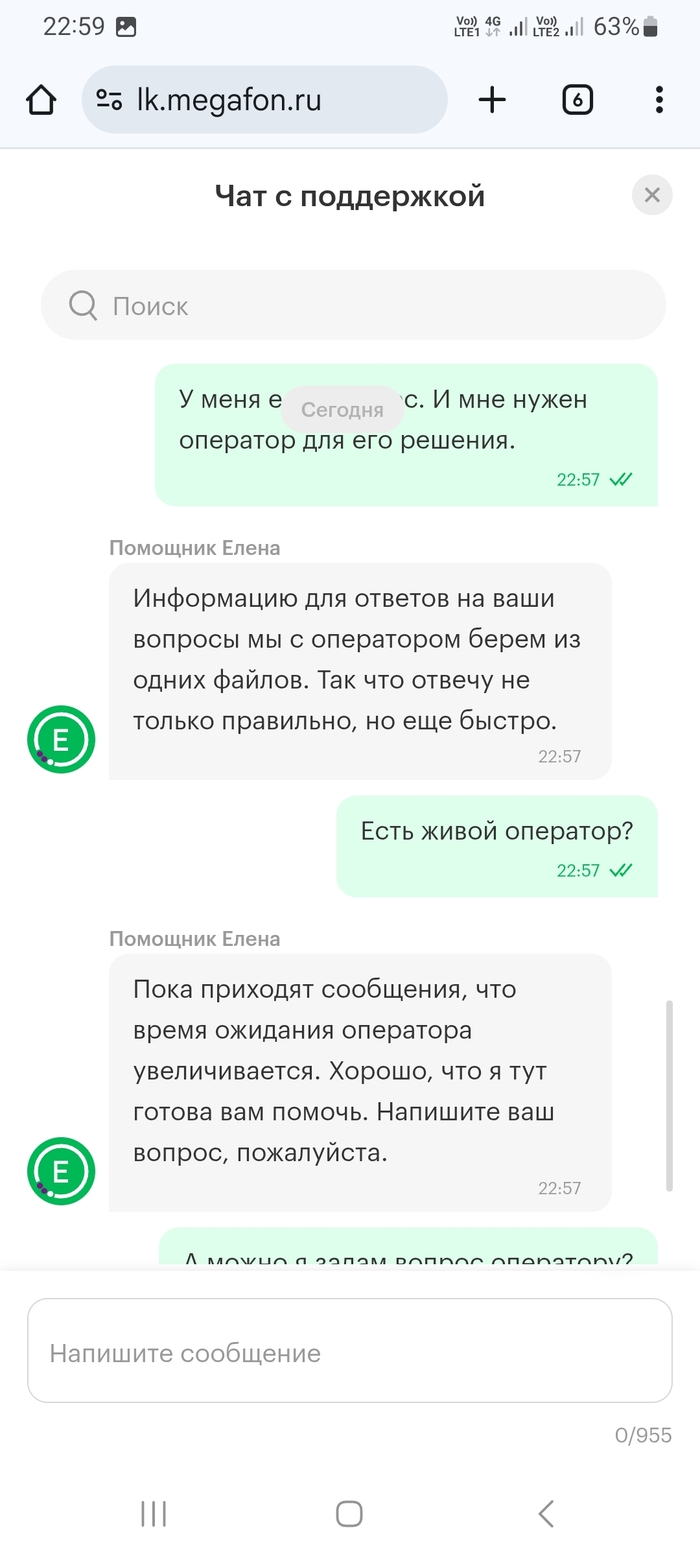The height and width of the screenshot is (1556, 700).
Task: Open recent apps from the navigation bar
Action: 153,1513
